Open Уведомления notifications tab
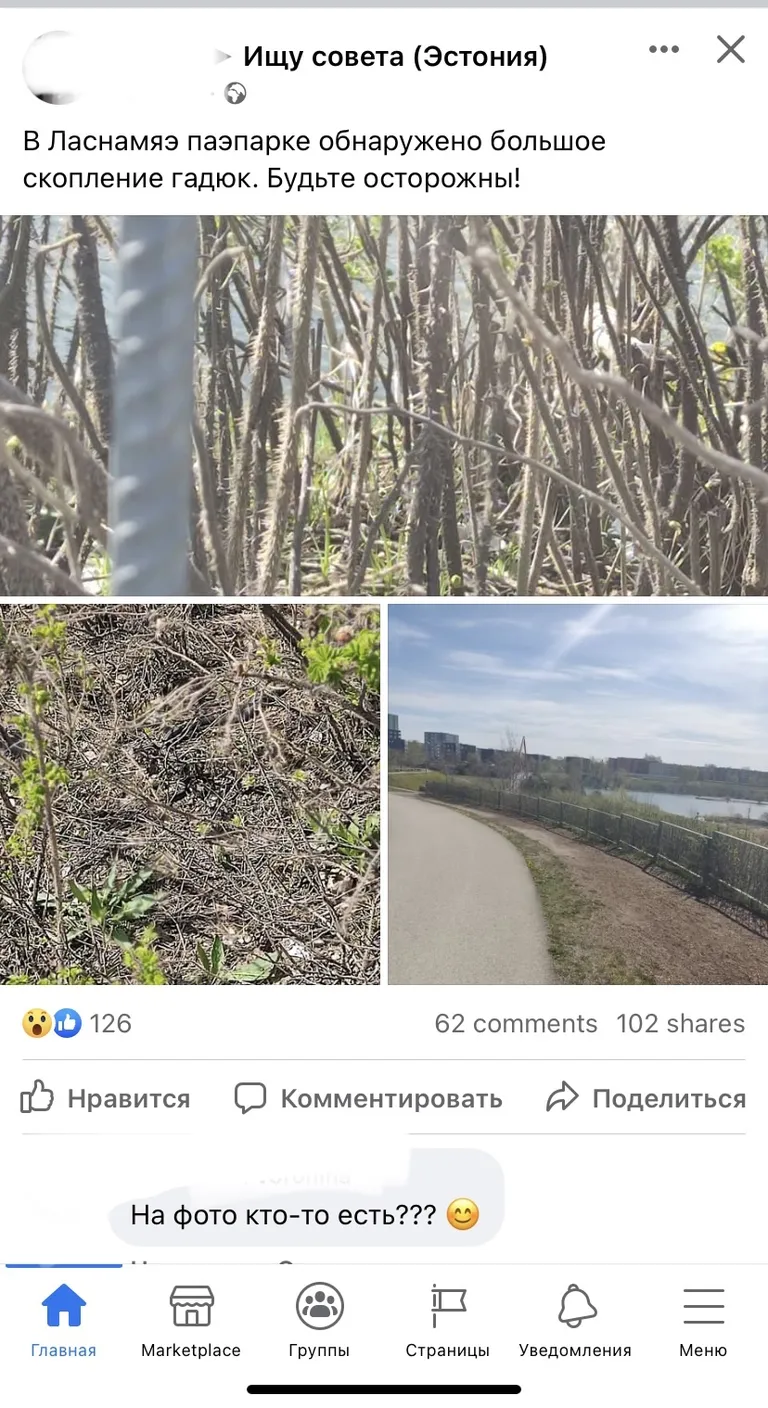Screen dimensions: 768x1408 tap(575, 1322)
